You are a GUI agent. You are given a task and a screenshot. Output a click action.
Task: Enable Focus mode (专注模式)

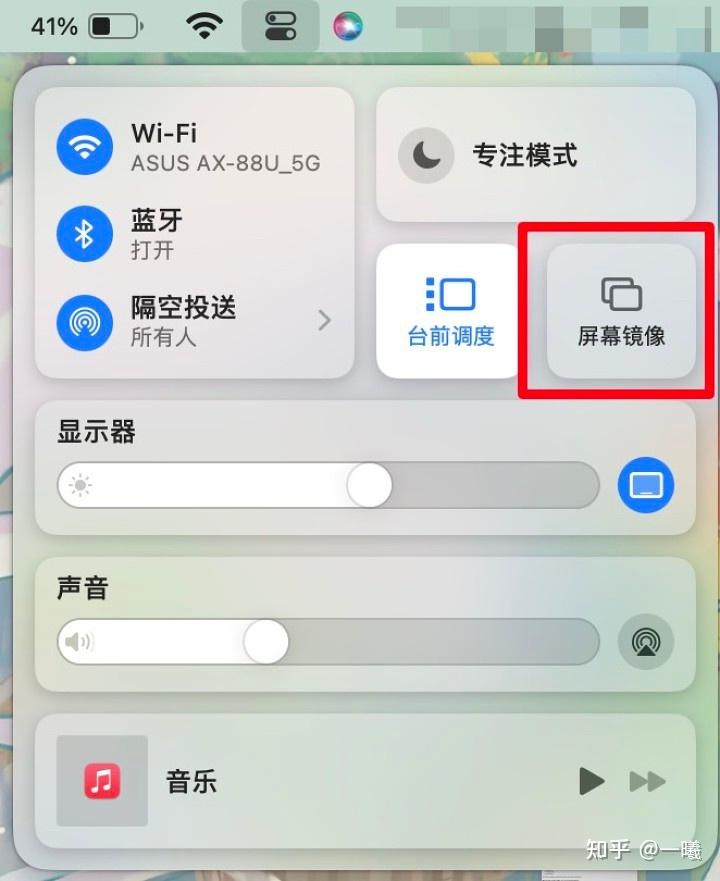click(427, 156)
